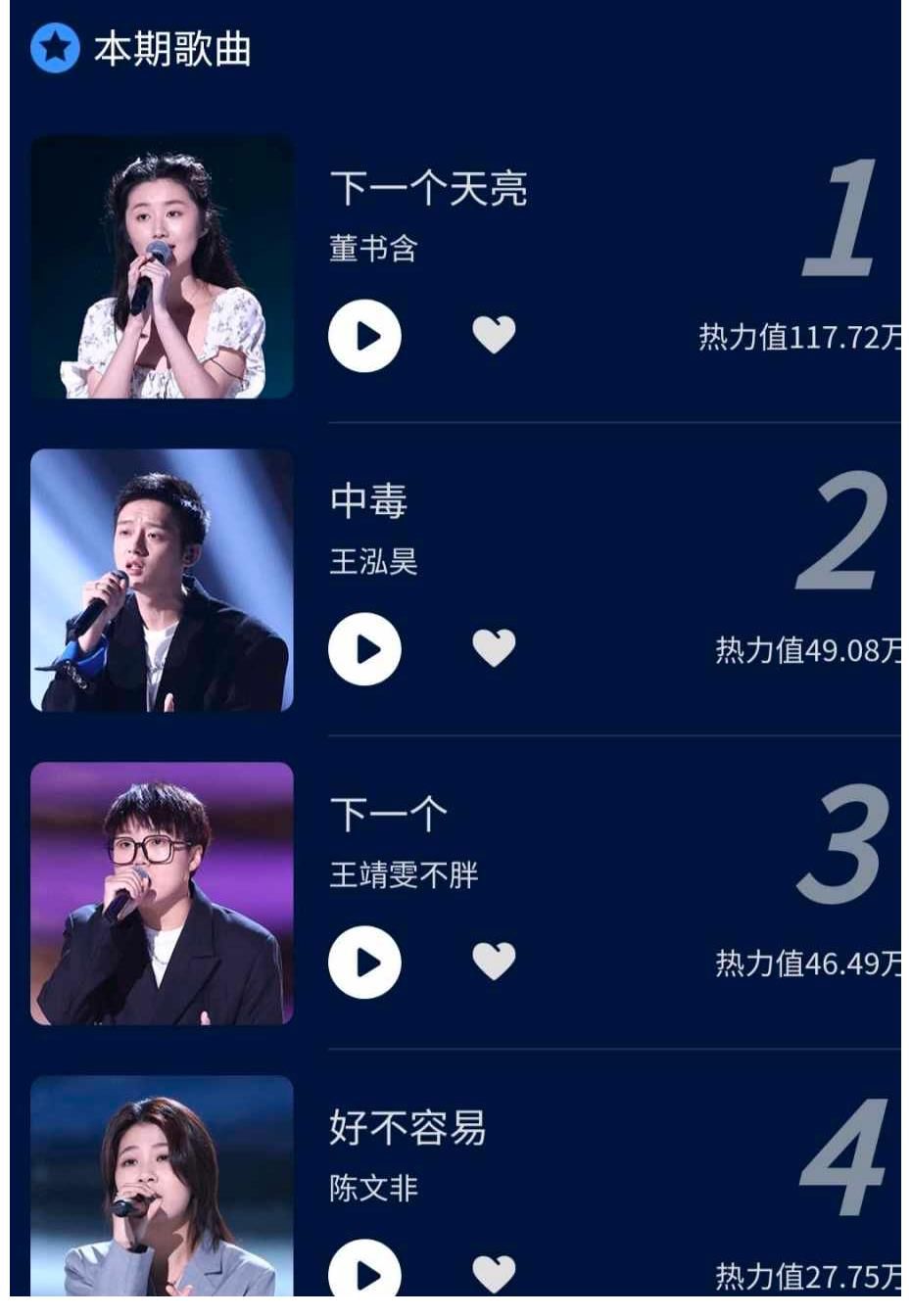Image resolution: width=911 pixels, height=1316 pixels.
Task: Like 王靖雯不胖's song 下一个
Action: coord(496,963)
